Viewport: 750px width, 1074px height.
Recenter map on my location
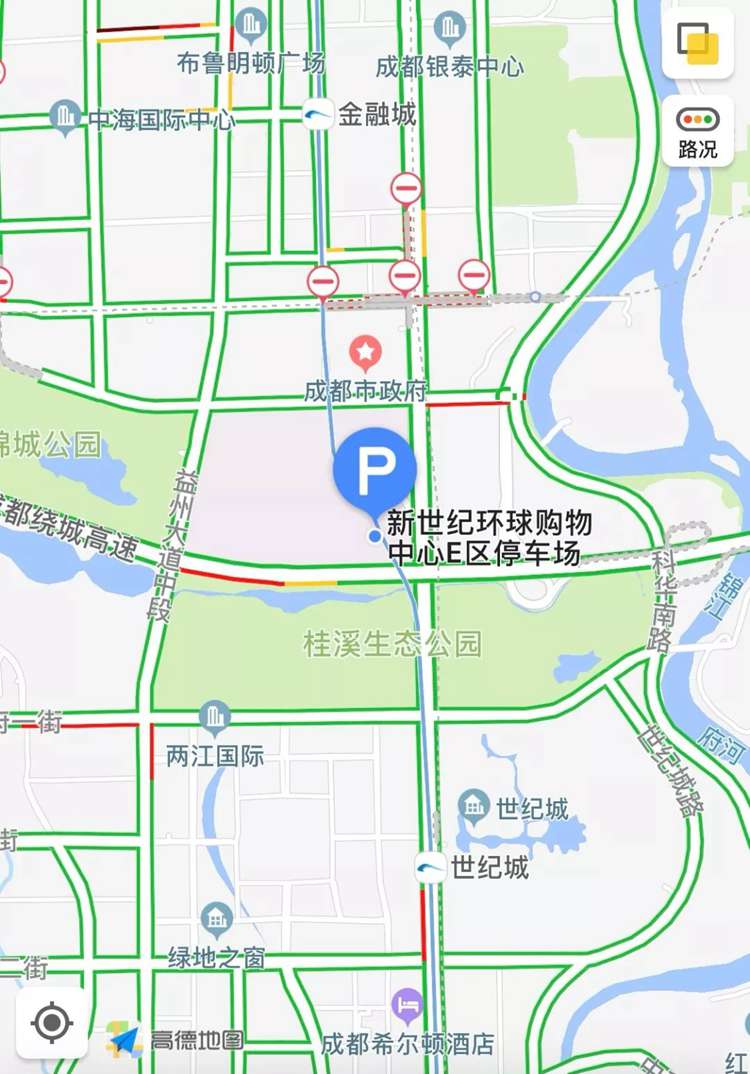point(52,1022)
